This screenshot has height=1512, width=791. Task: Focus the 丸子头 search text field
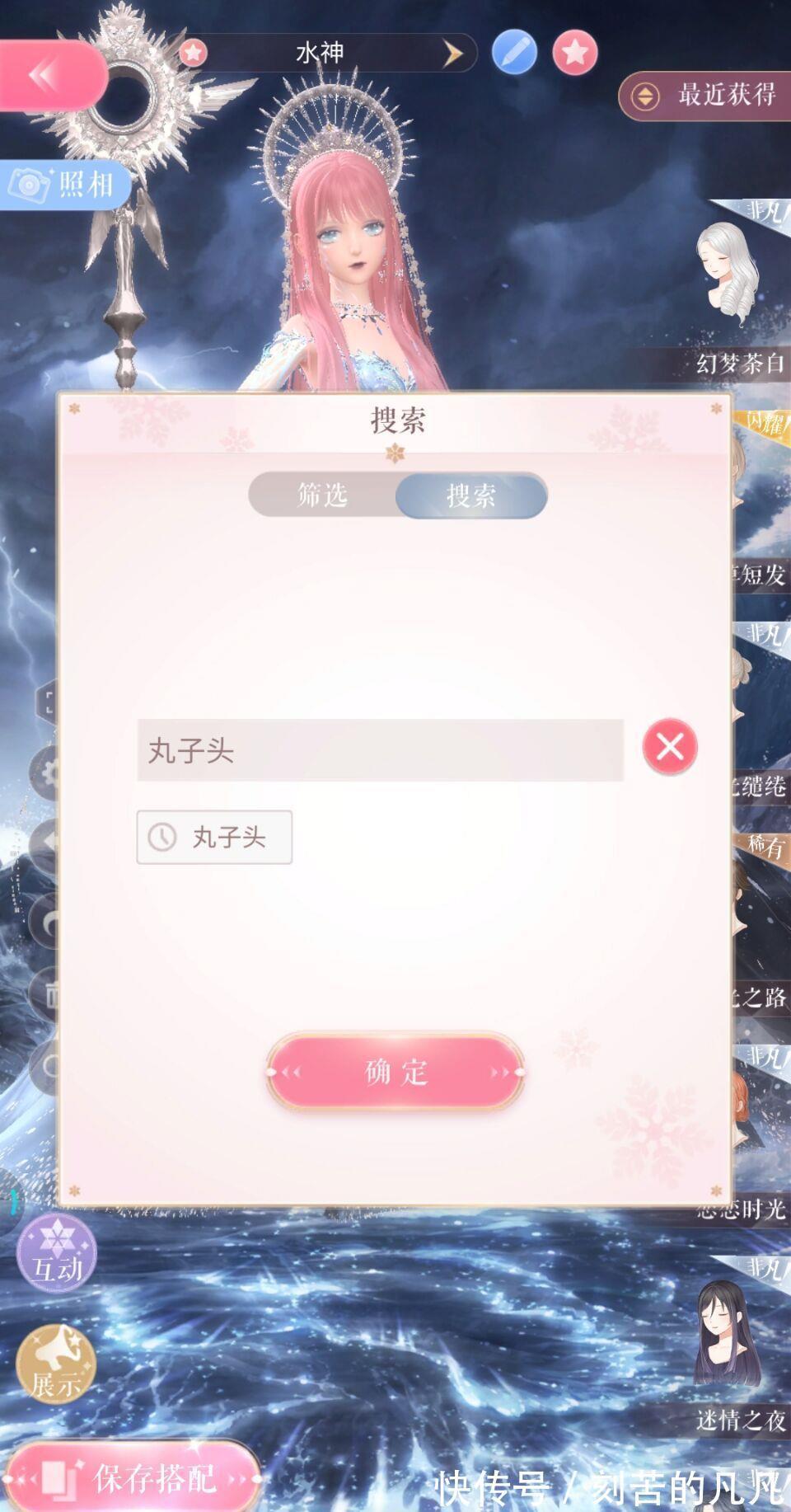click(x=379, y=749)
